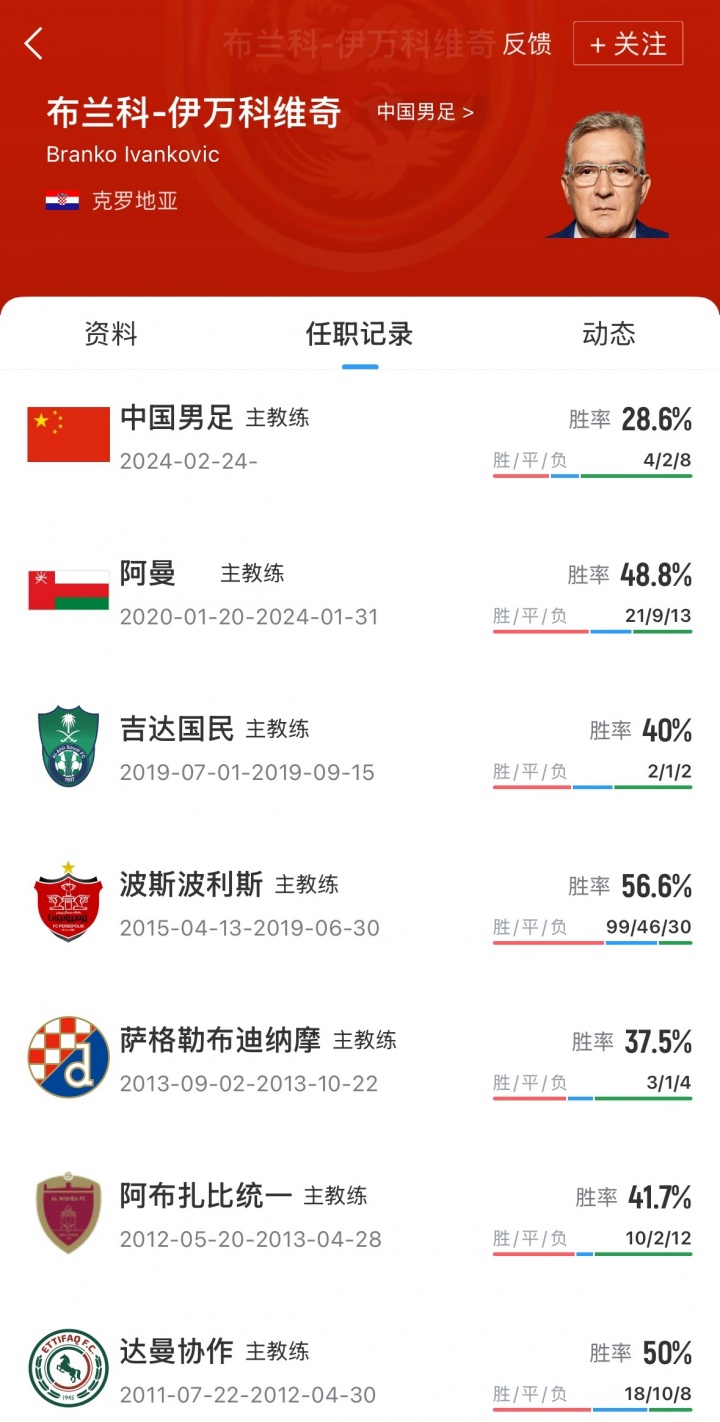The image size is (720, 1422).
Task: Open the 阿布扎比统一 coaching record
Action: (x=360, y=1215)
